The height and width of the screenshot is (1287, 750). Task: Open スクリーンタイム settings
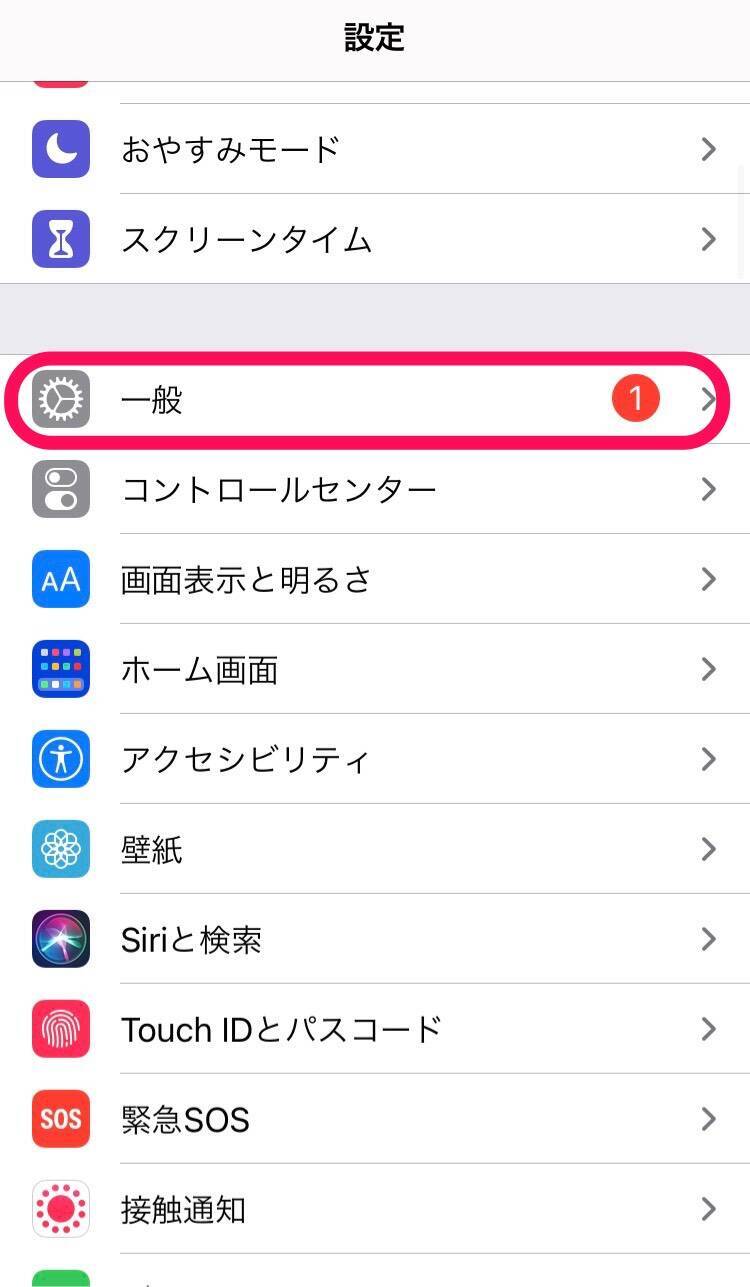[x=375, y=240]
